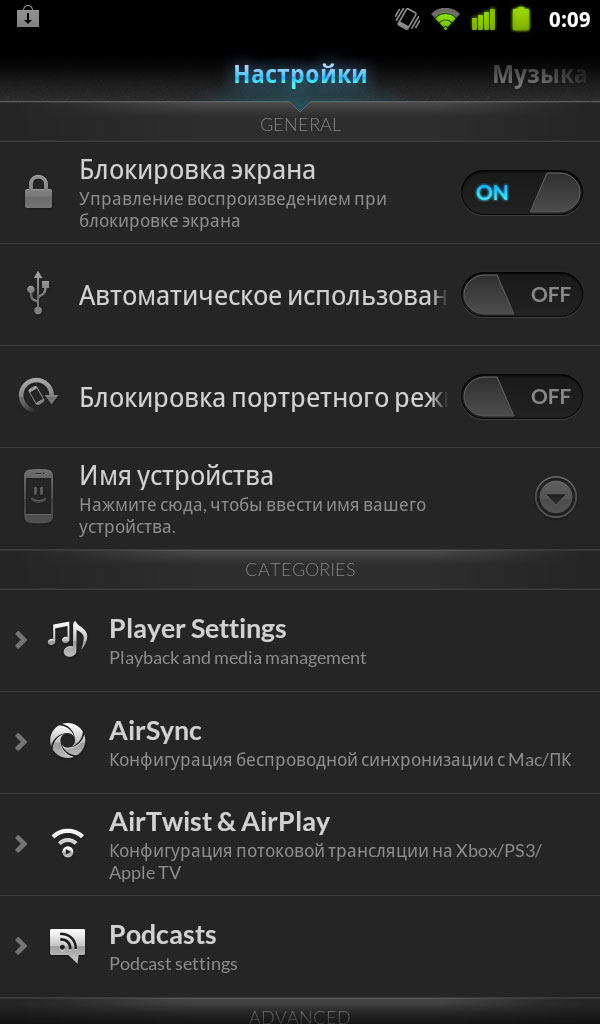Image resolution: width=600 pixels, height=1024 pixels.
Task: Open AirTwist & AirPlay settings
Action: click(300, 845)
